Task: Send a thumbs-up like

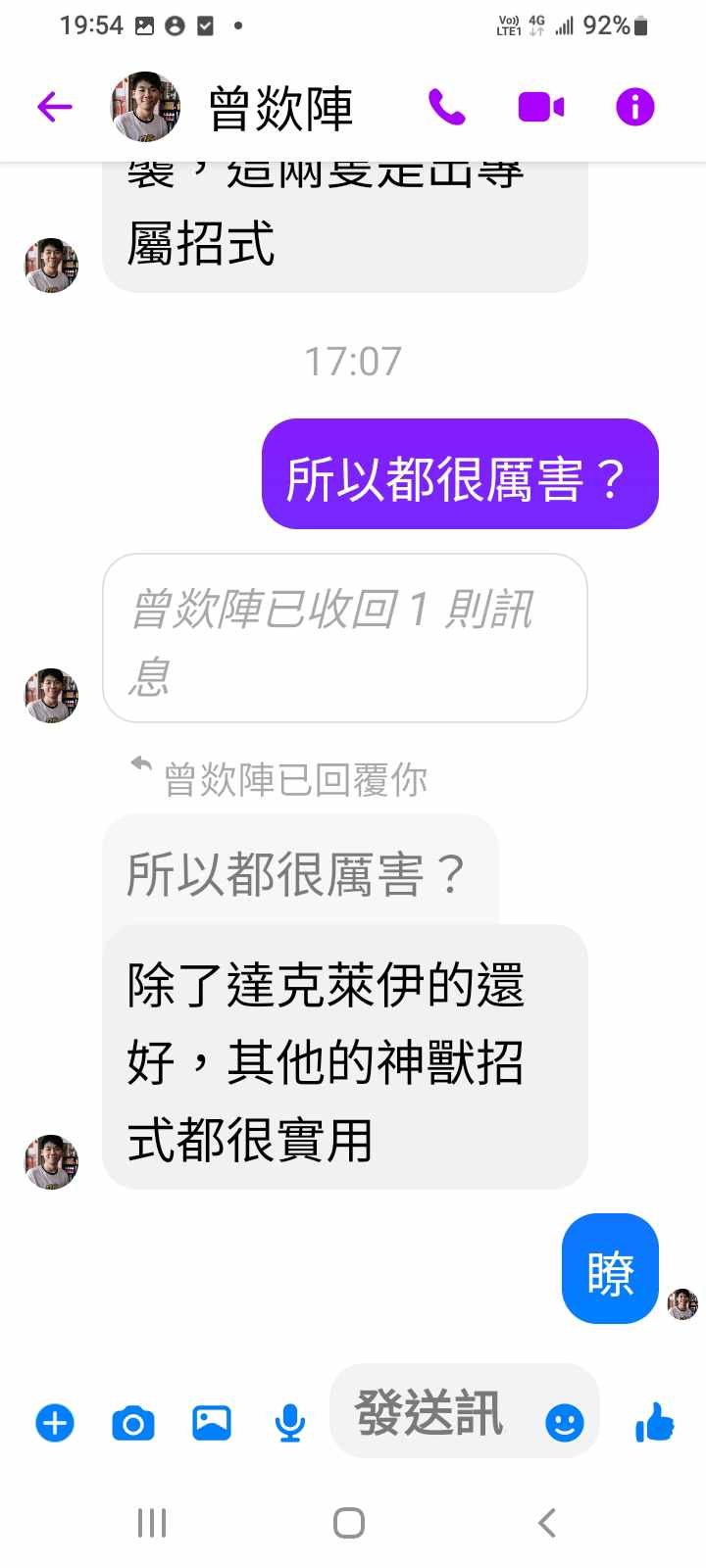Action: point(655,1421)
